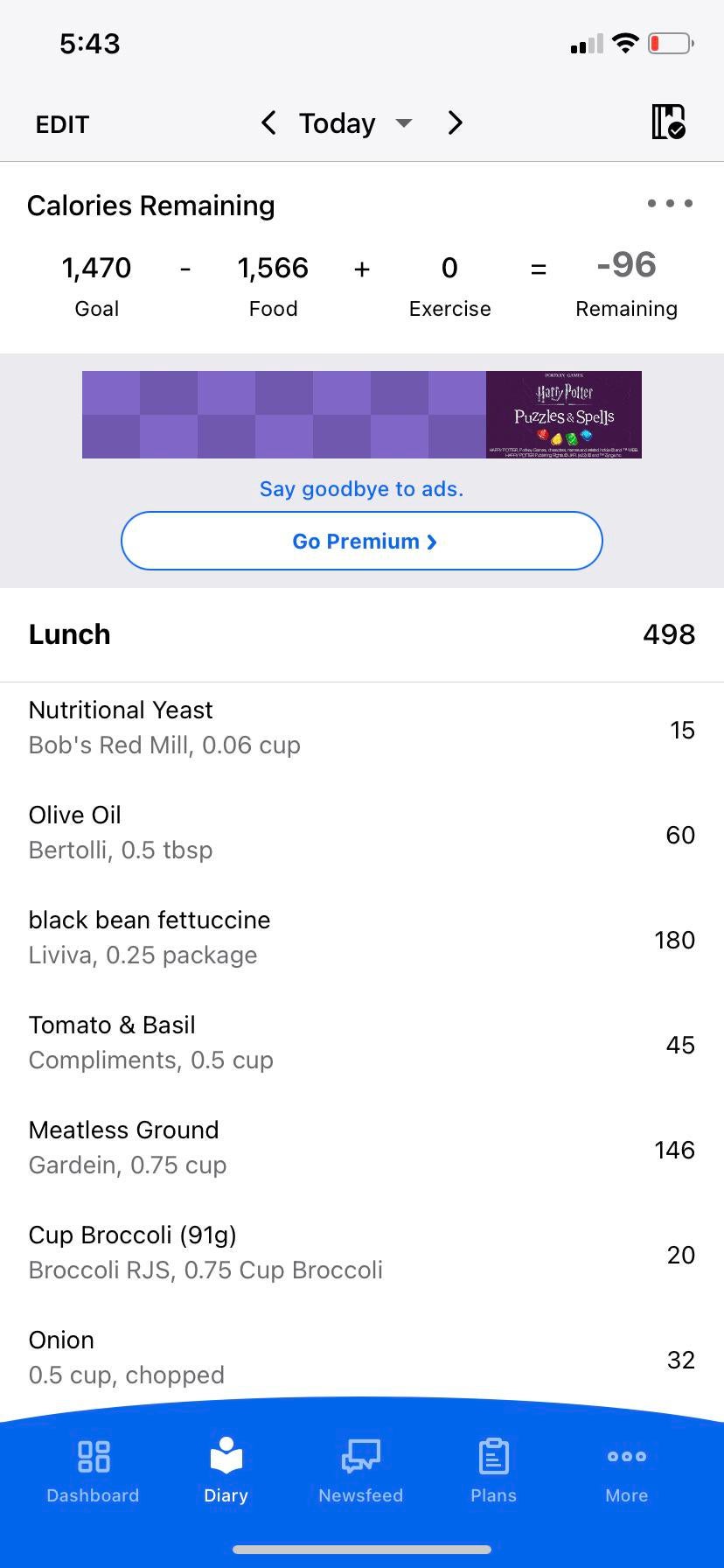Image resolution: width=724 pixels, height=1568 pixels.
Task: Go to the next day
Action: pos(455,123)
